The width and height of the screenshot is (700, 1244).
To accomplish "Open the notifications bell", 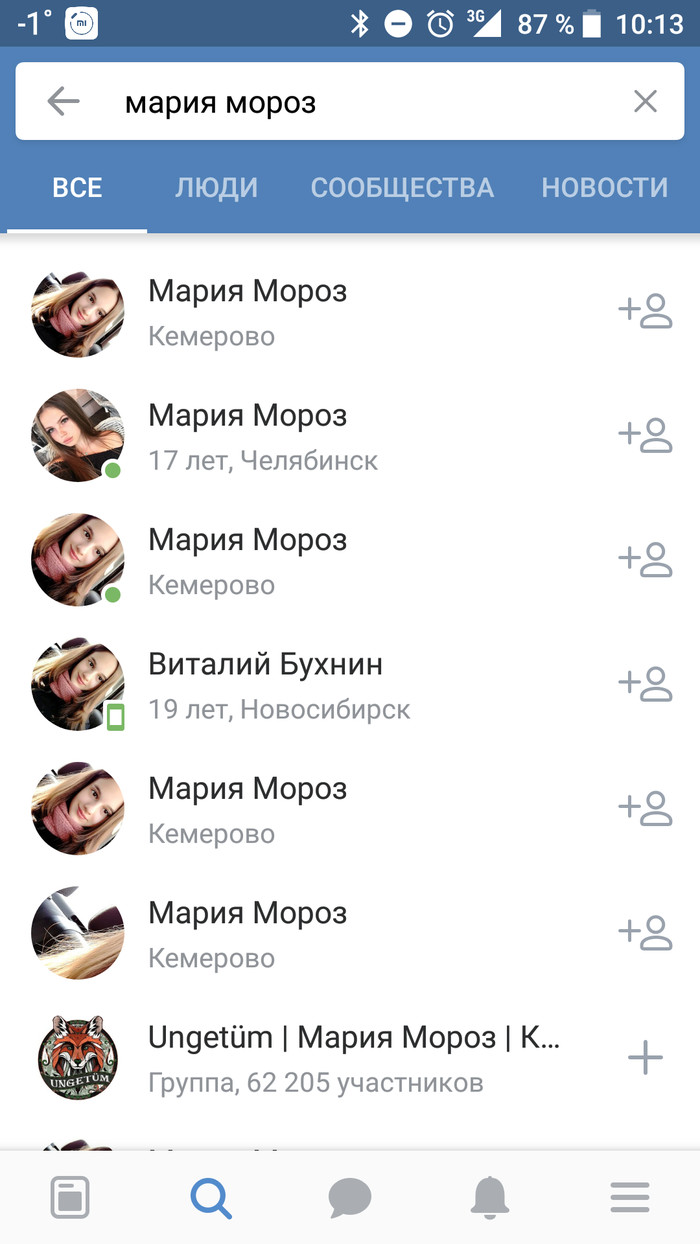I will tap(490, 1197).
